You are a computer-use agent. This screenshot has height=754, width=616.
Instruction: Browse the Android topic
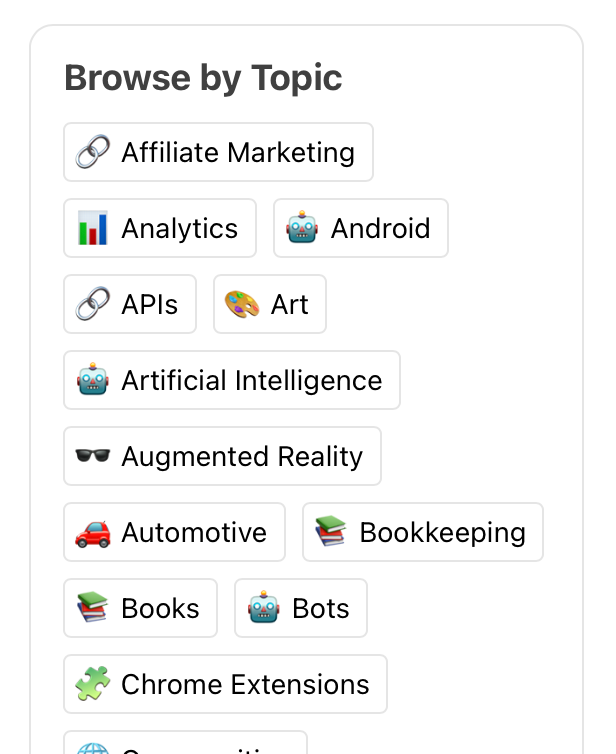click(360, 228)
